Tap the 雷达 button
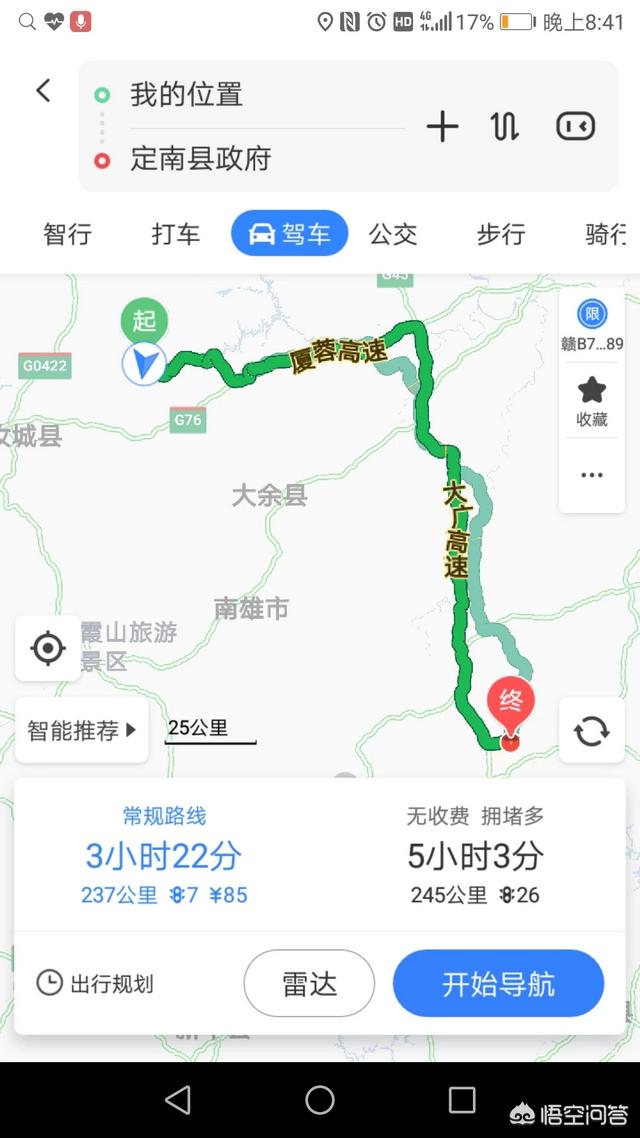Viewport: 640px width, 1138px height. (x=309, y=983)
